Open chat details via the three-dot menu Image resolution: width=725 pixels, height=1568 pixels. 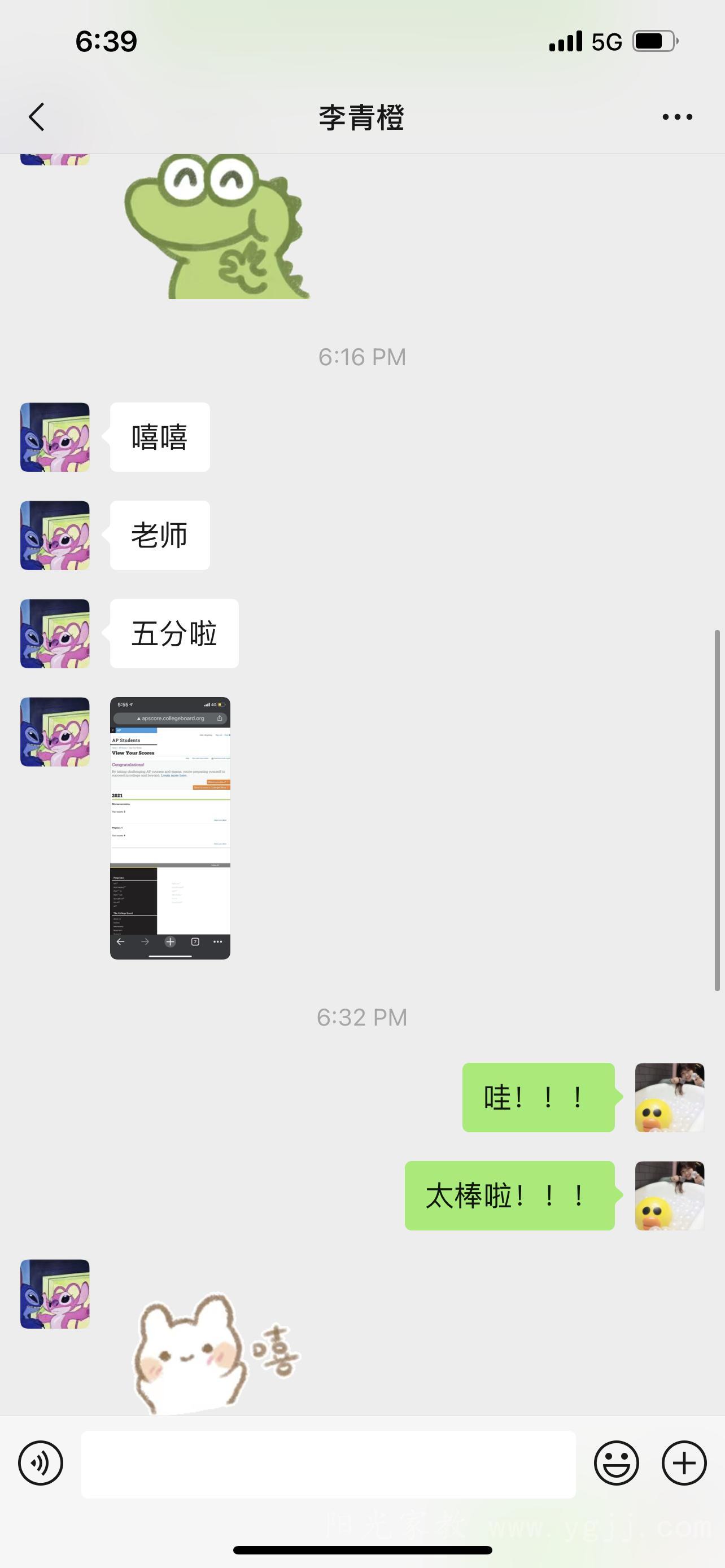pos(677,116)
